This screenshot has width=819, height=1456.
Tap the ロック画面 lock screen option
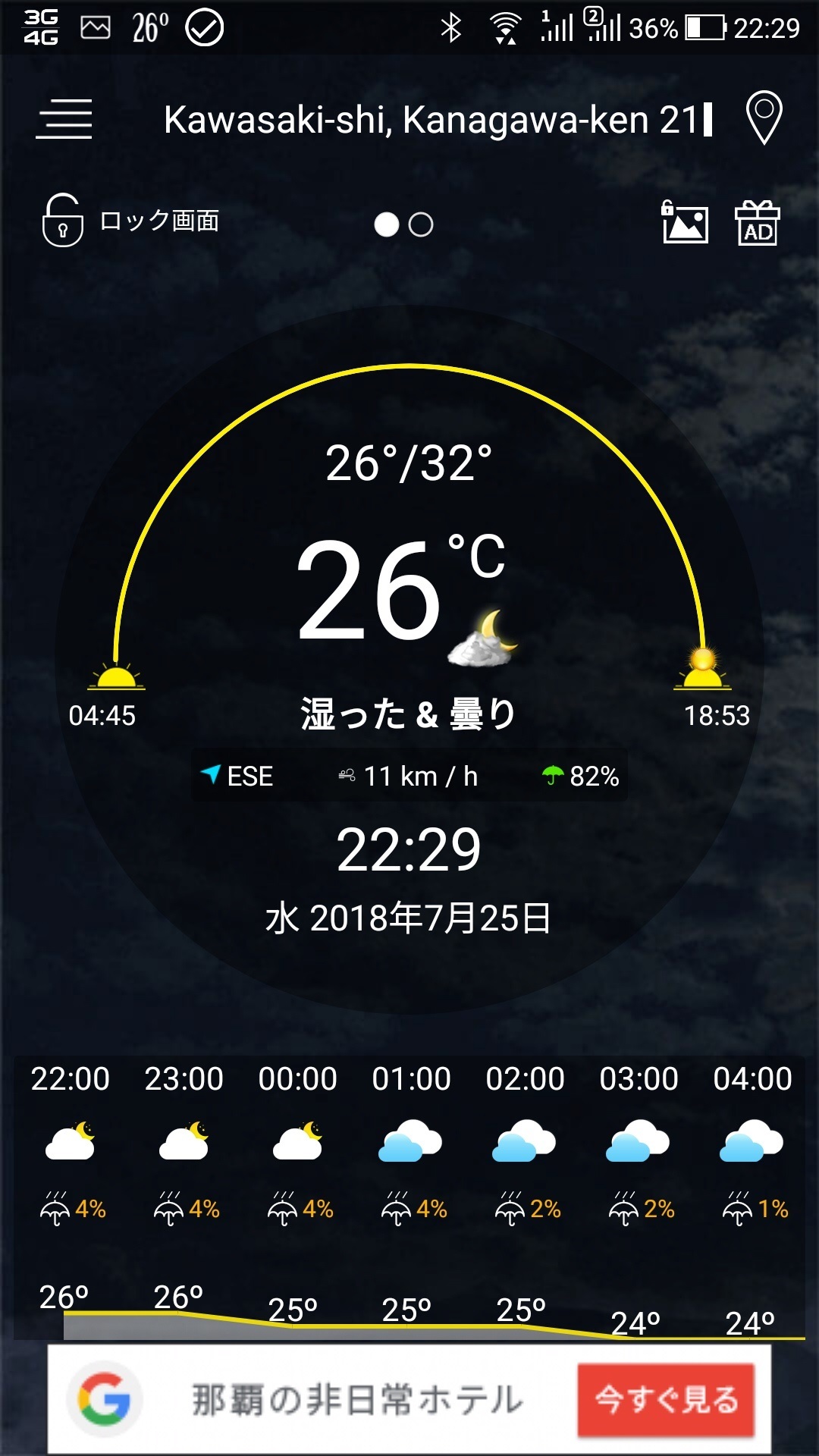130,221
